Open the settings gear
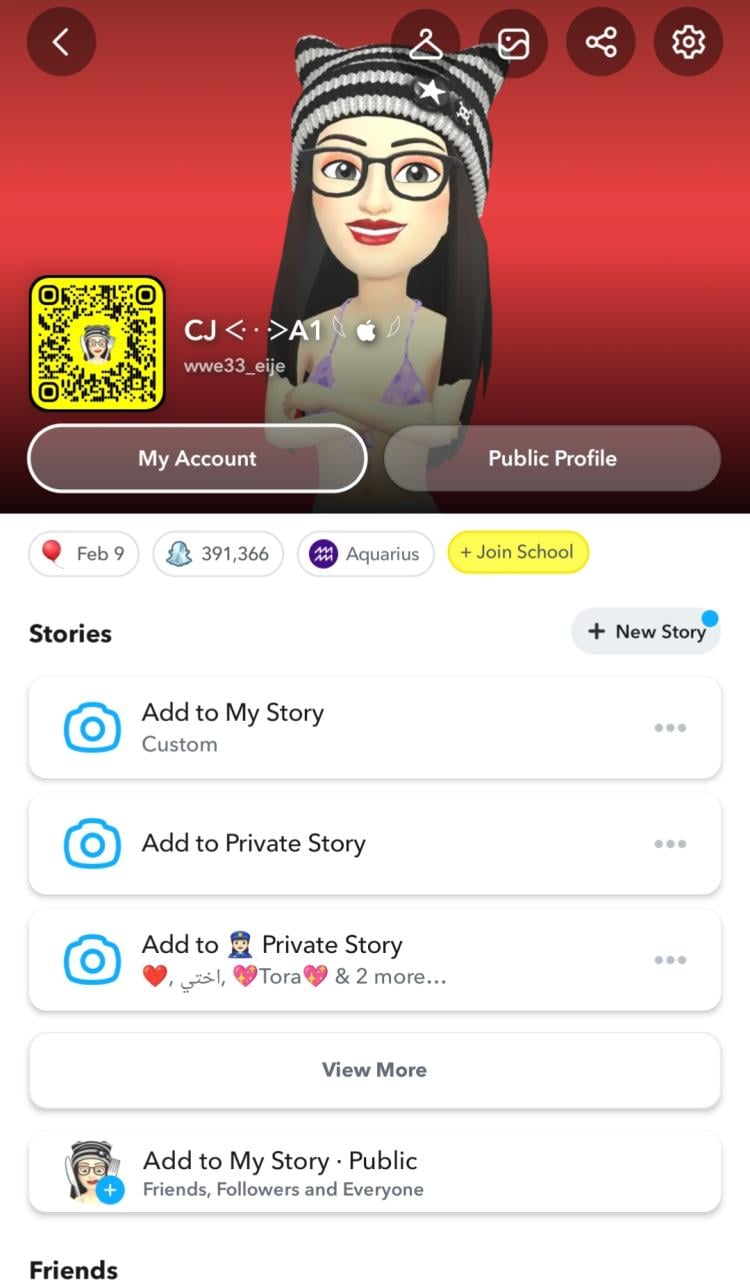The width and height of the screenshot is (750, 1285). click(x=688, y=42)
